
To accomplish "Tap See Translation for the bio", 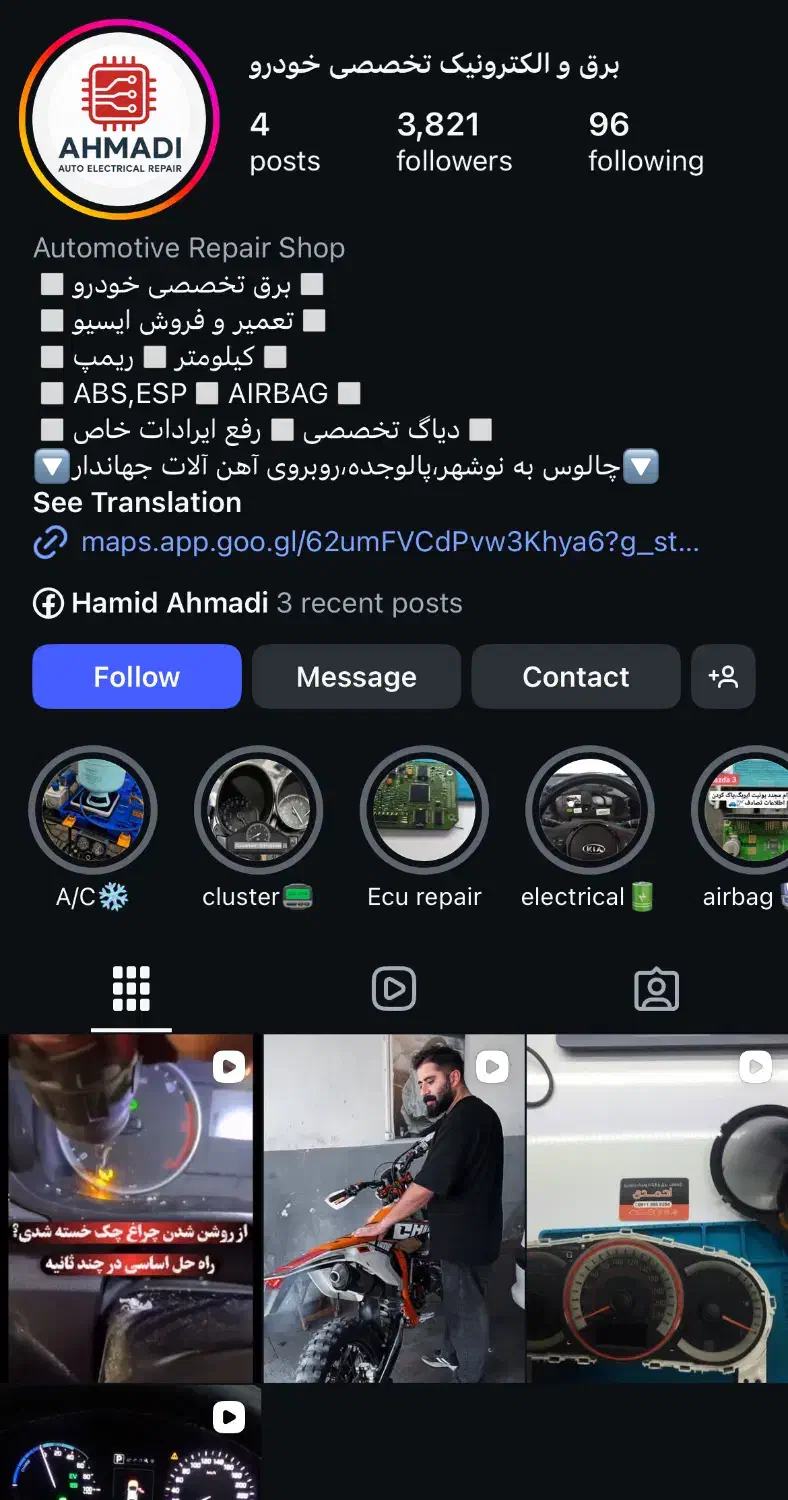I will (x=137, y=502).
